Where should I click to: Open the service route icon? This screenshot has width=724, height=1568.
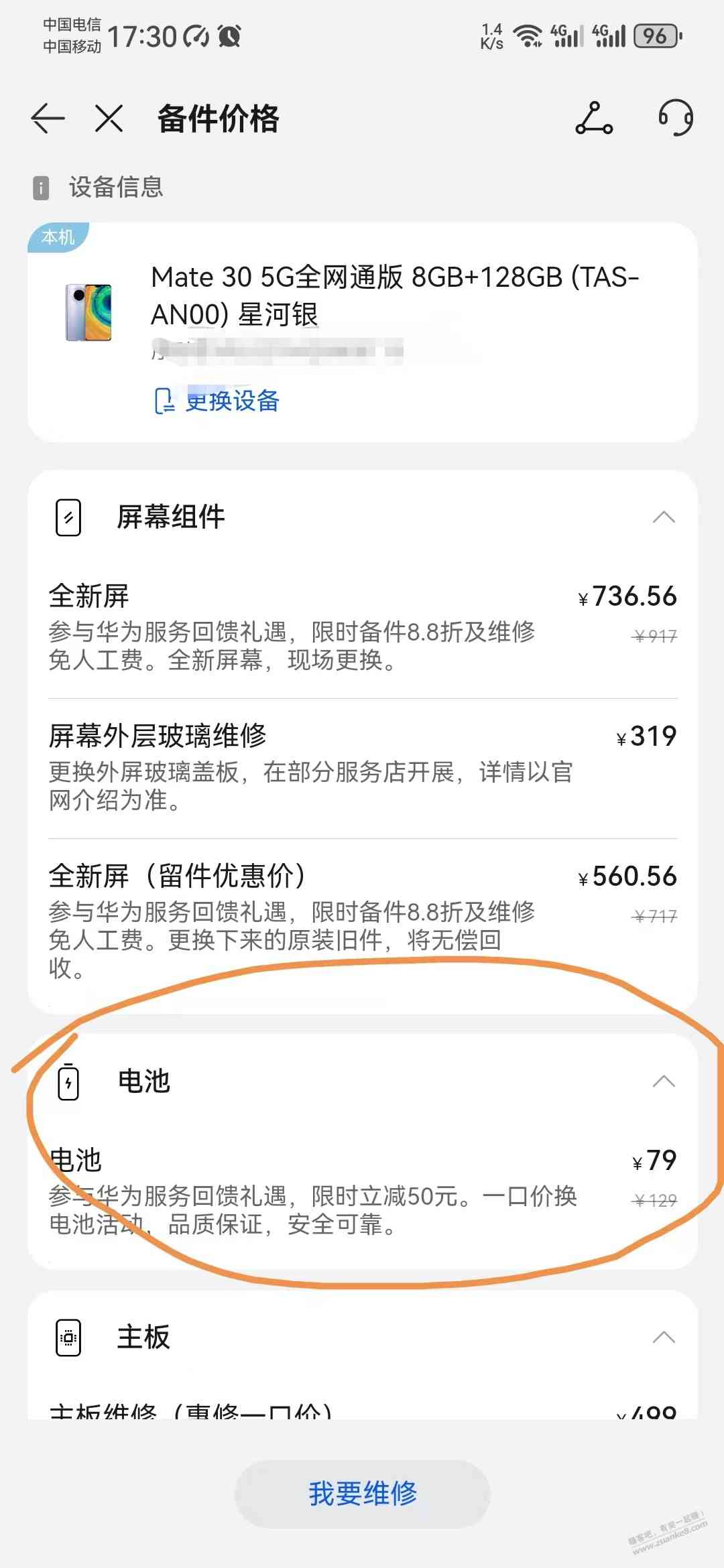[x=594, y=119]
